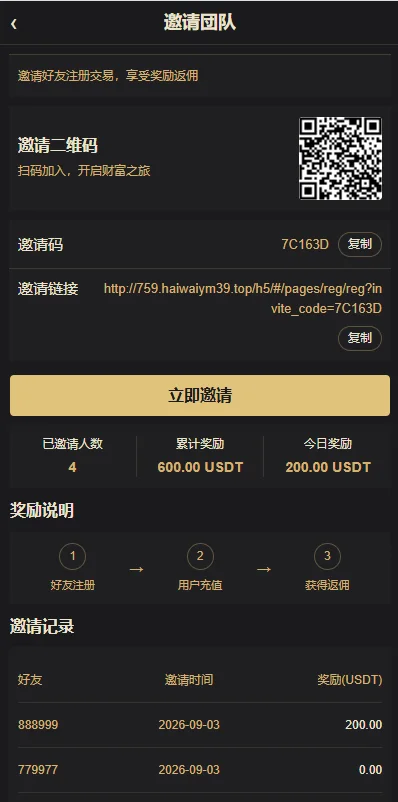Copy the invitation code 7C163D
The width and height of the screenshot is (398, 802).
click(360, 244)
